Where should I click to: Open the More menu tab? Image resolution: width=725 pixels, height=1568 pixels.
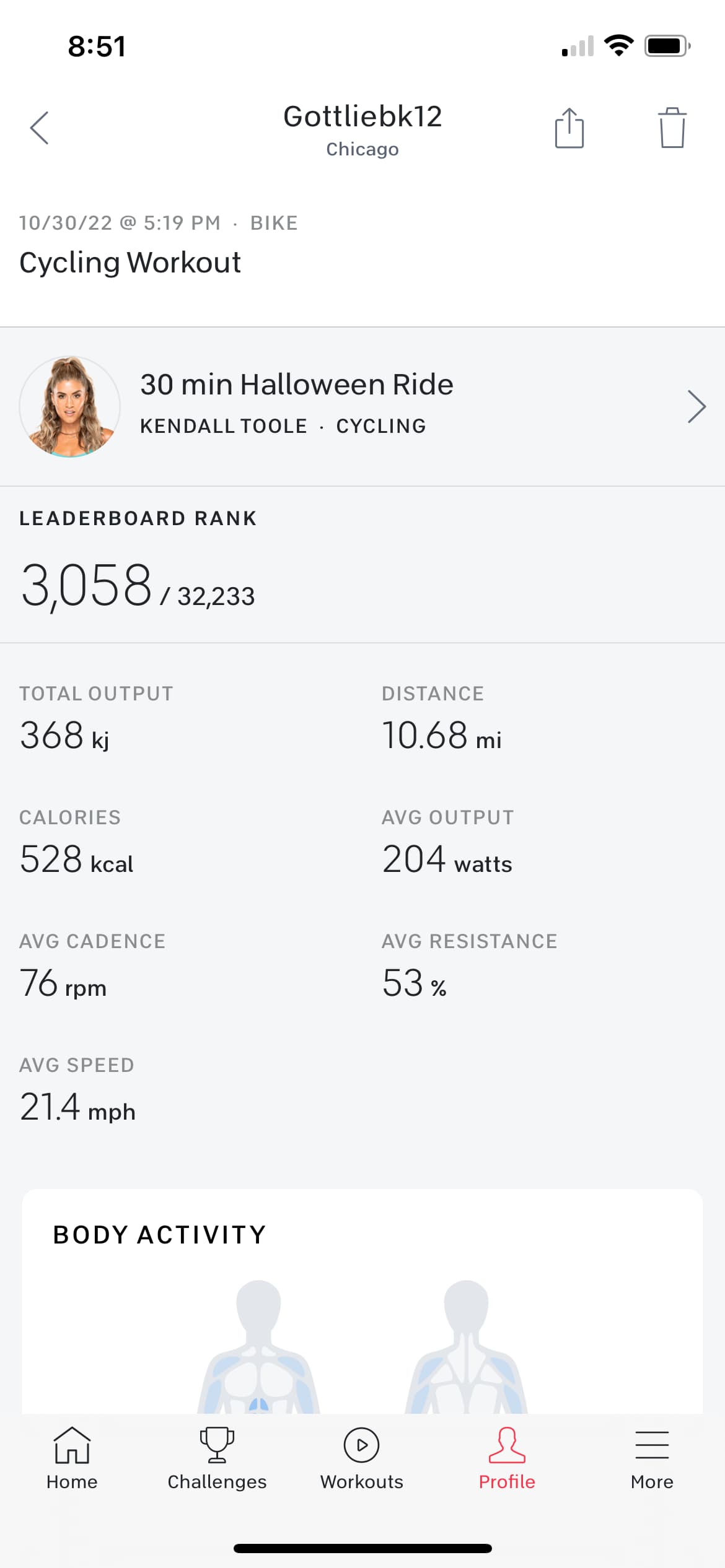(652, 1459)
